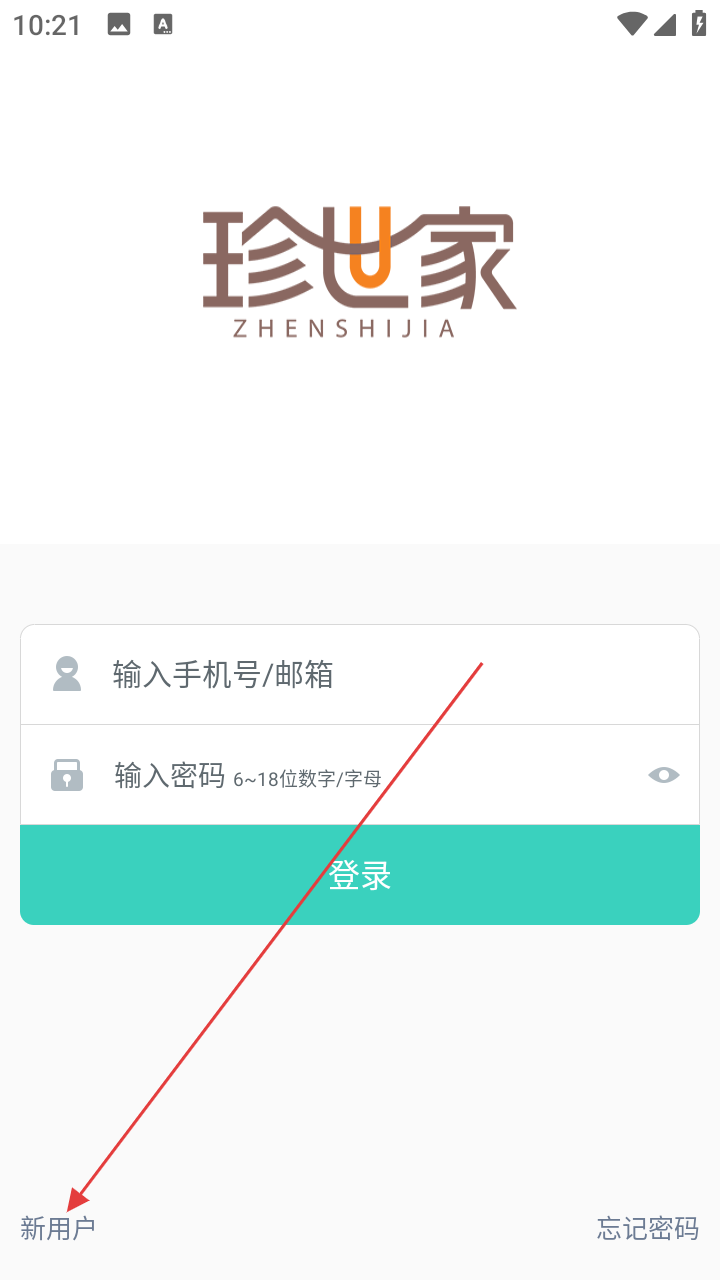The width and height of the screenshot is (720, 1280).
Task: Open 新用户 new user registration
Action: [58, 1228]
